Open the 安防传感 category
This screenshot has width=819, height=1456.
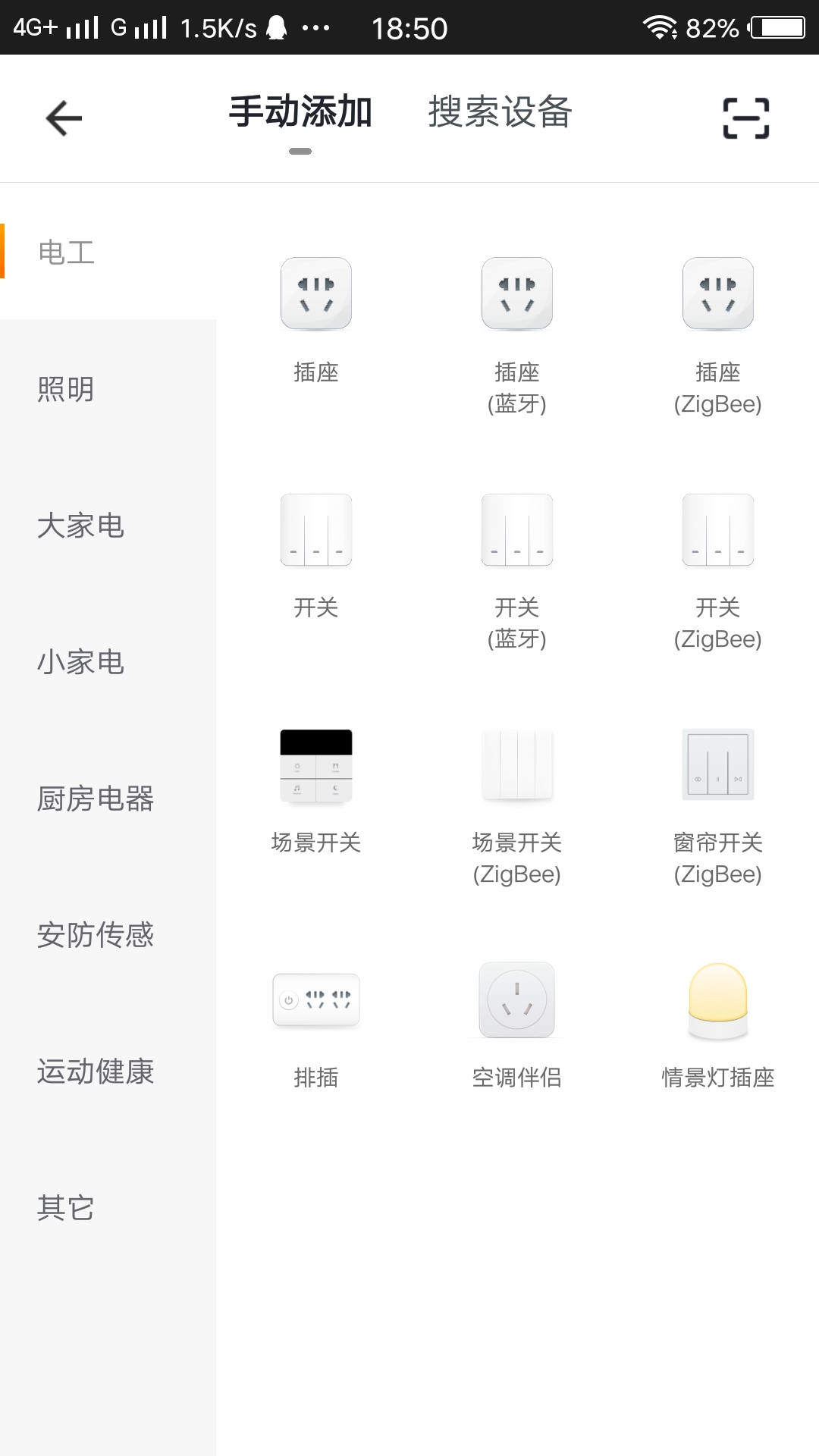click(x=96, y=935)
